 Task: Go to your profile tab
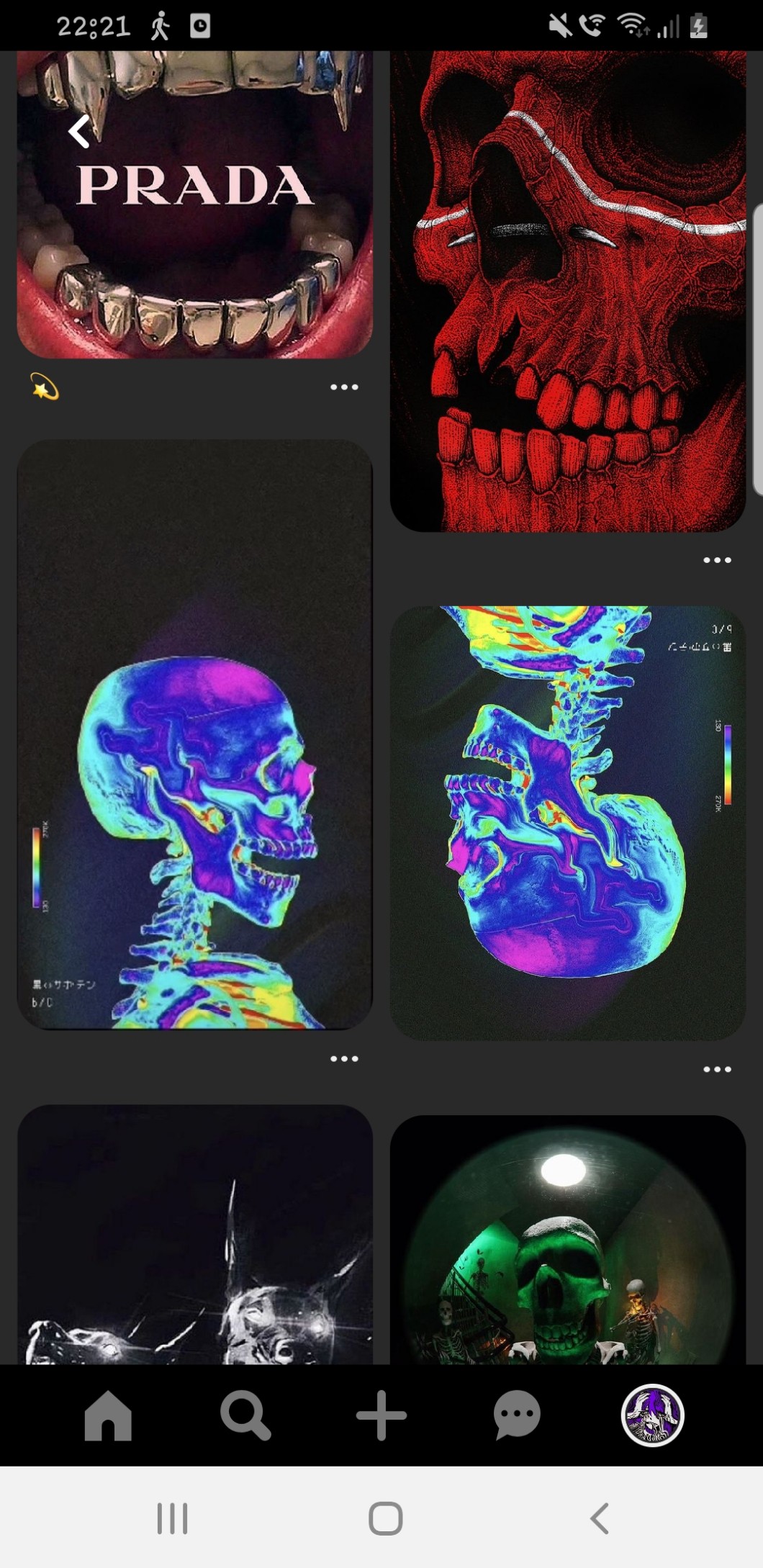coord(652,1415)
